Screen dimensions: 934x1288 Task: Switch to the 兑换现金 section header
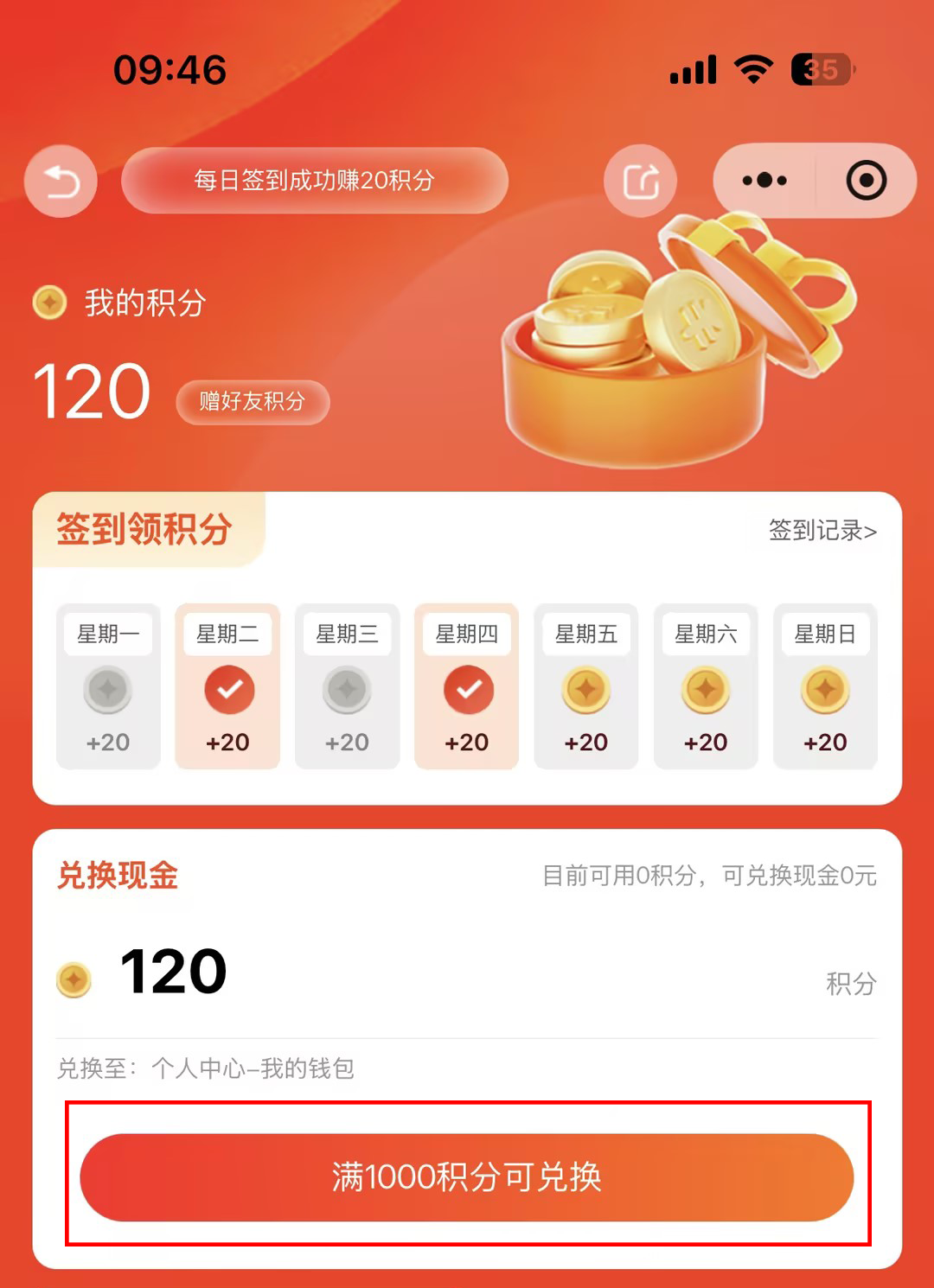[x=115, y=876]
